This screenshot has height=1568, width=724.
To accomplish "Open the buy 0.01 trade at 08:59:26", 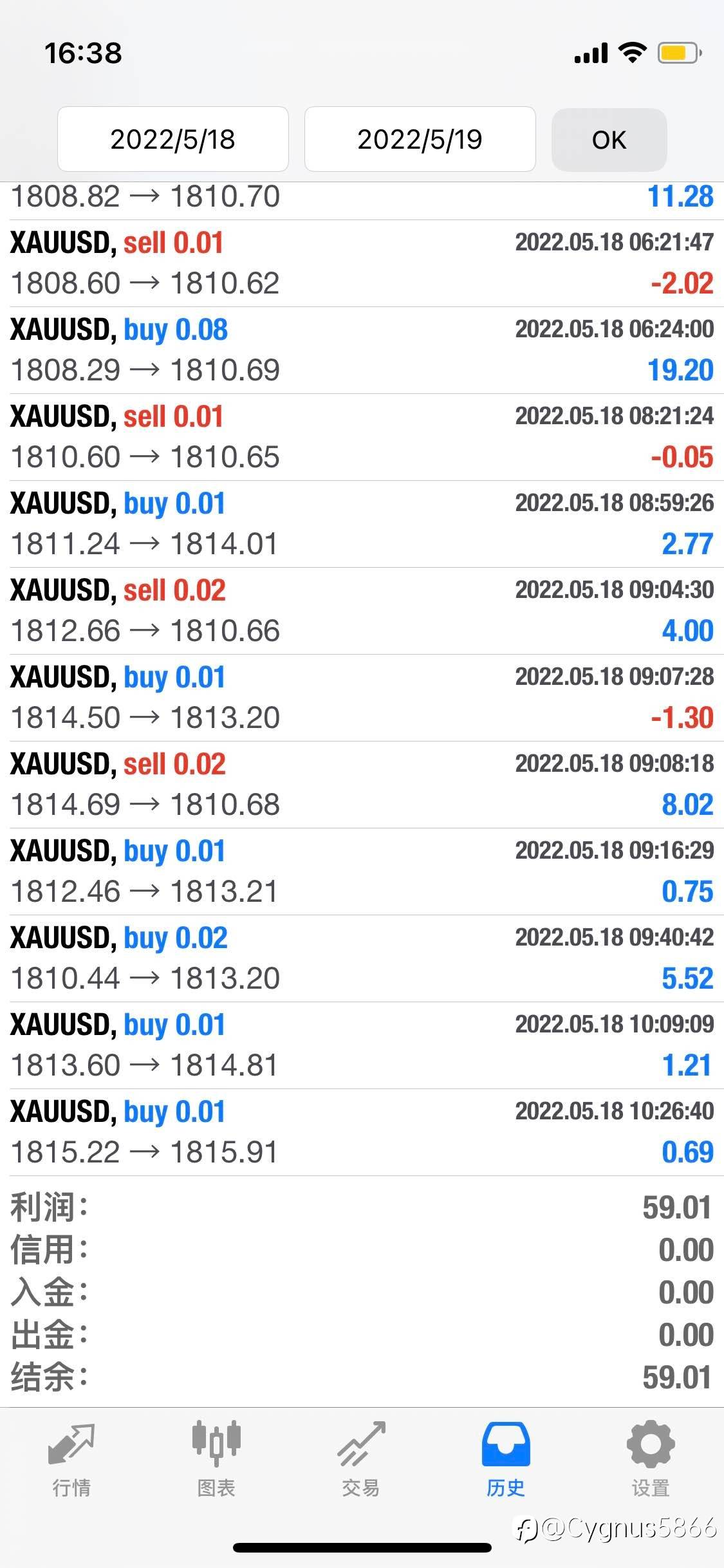I will tap(362, 524).
